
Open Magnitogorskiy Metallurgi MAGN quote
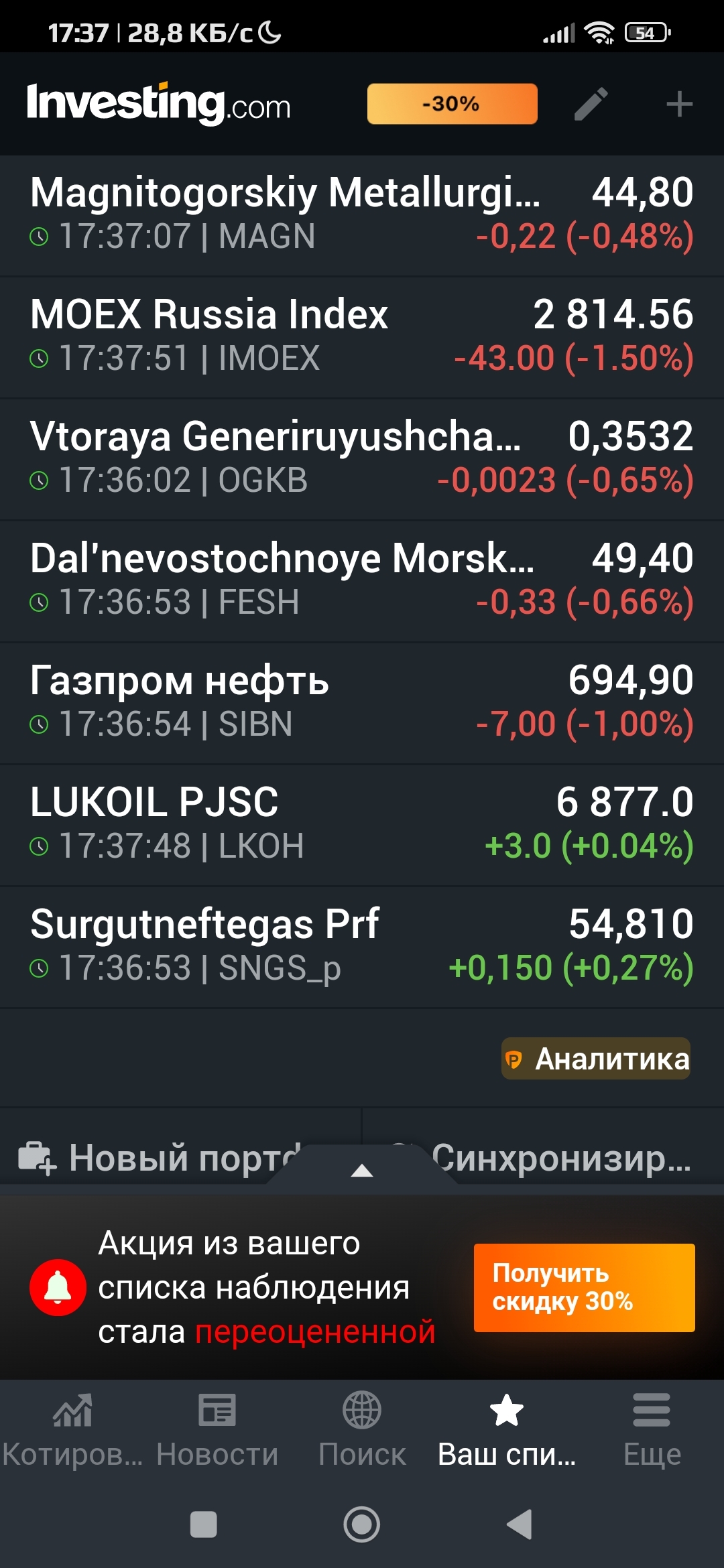click(362, 214)
